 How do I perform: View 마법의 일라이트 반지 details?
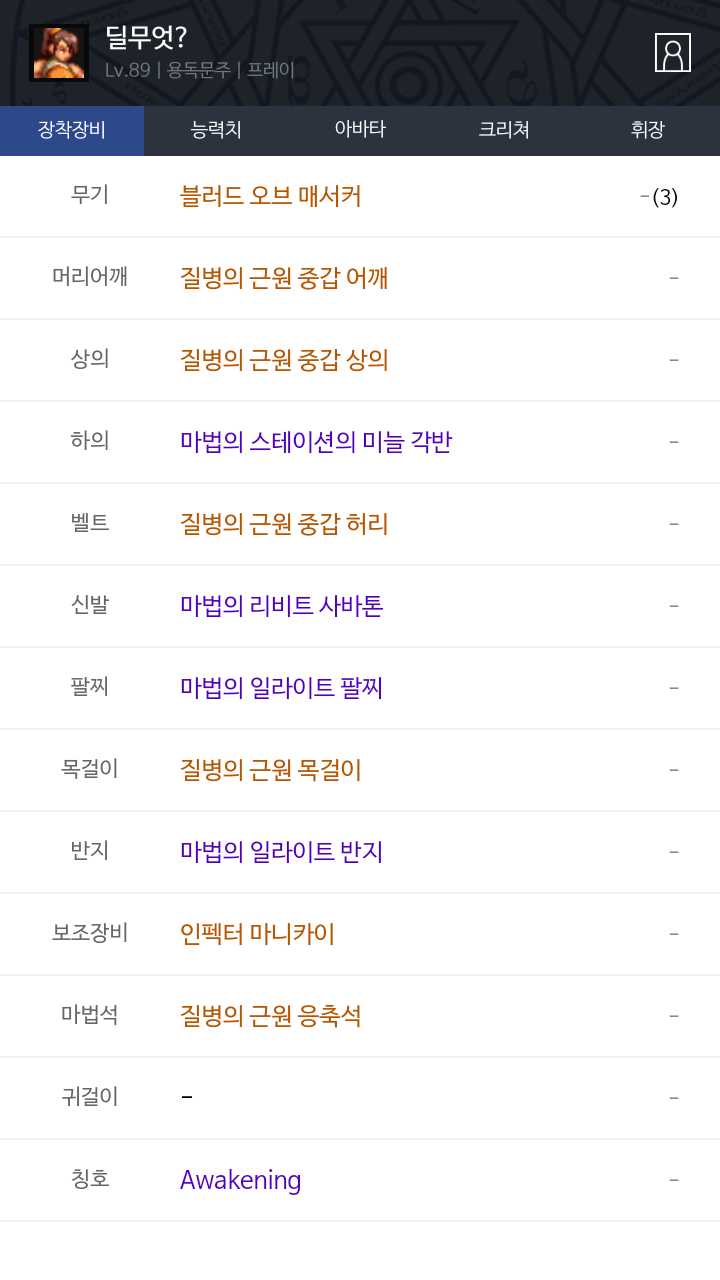[282, 852]
